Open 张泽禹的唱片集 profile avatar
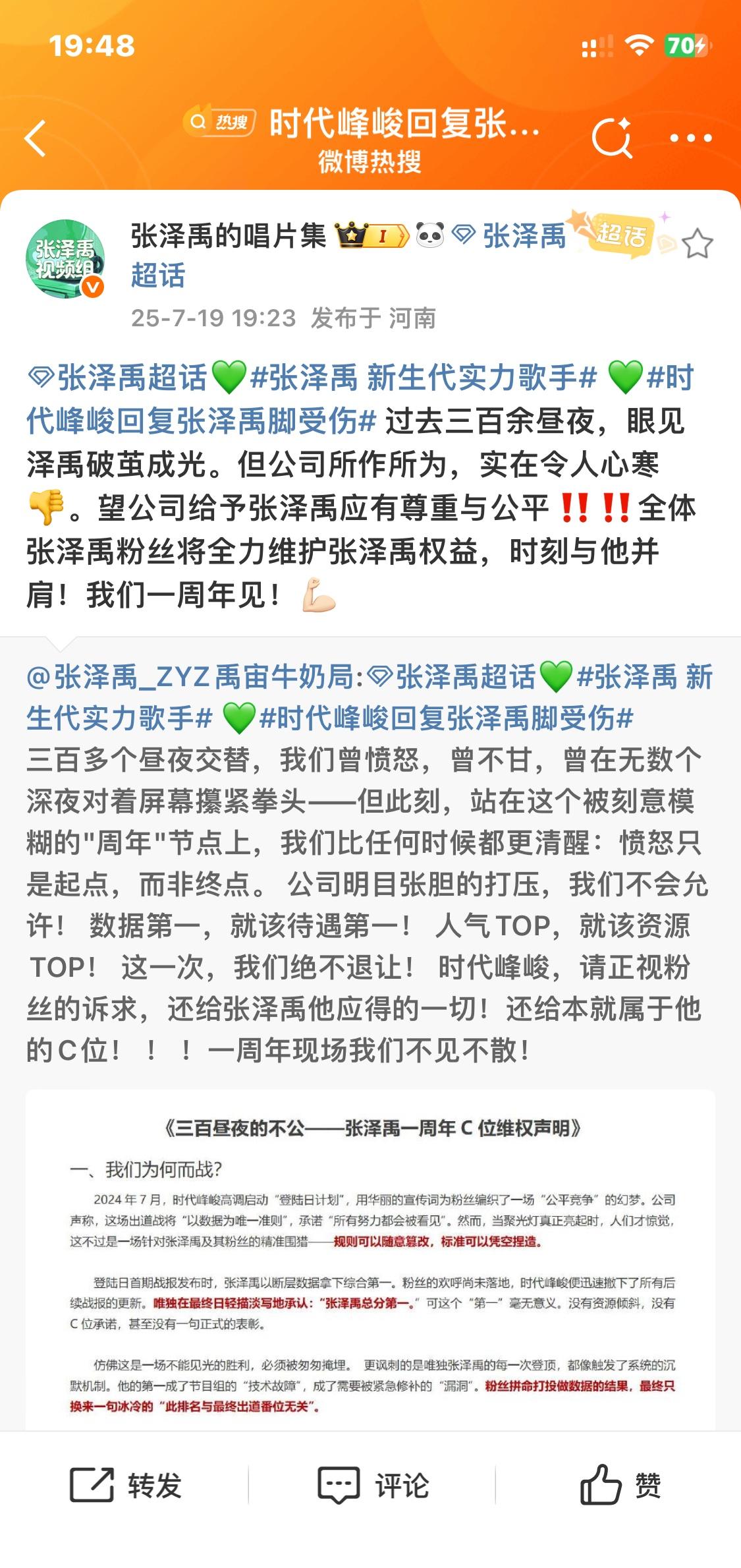741x1568 pixels. click(x=65, y=259)
